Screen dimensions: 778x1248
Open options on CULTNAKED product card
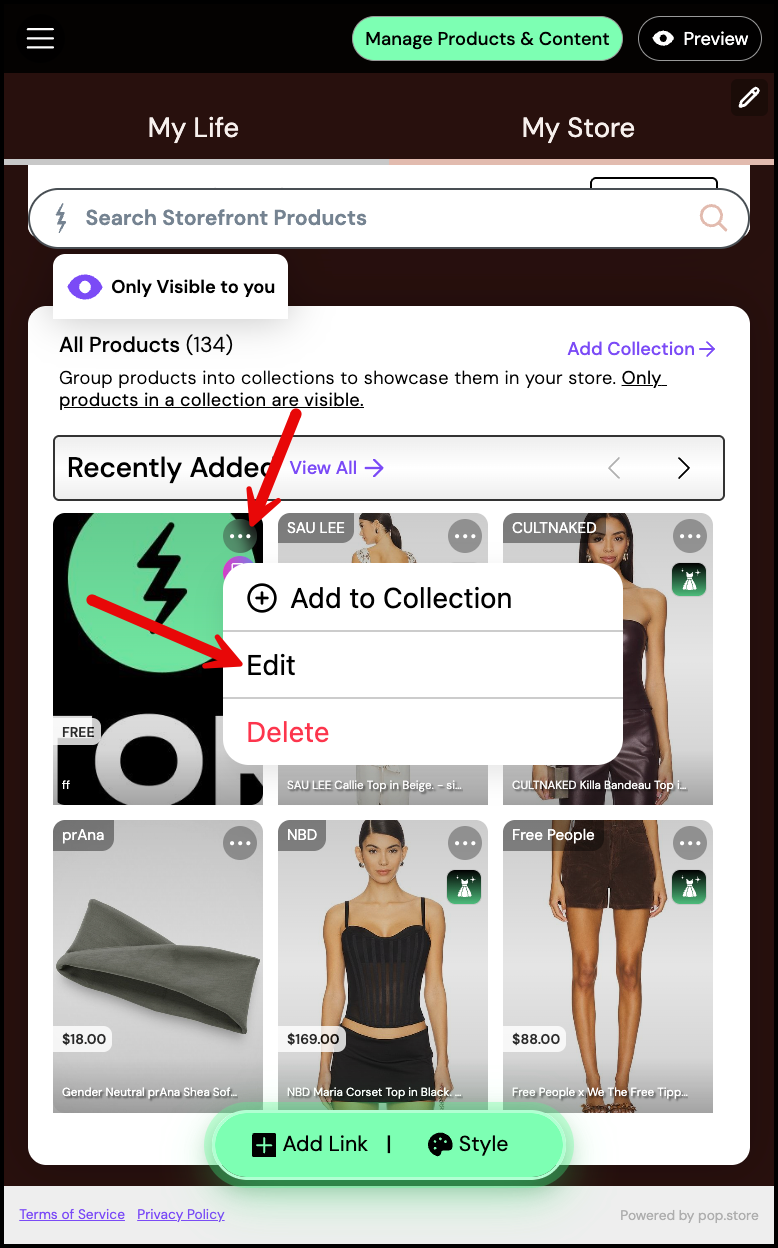coord(690,536)
